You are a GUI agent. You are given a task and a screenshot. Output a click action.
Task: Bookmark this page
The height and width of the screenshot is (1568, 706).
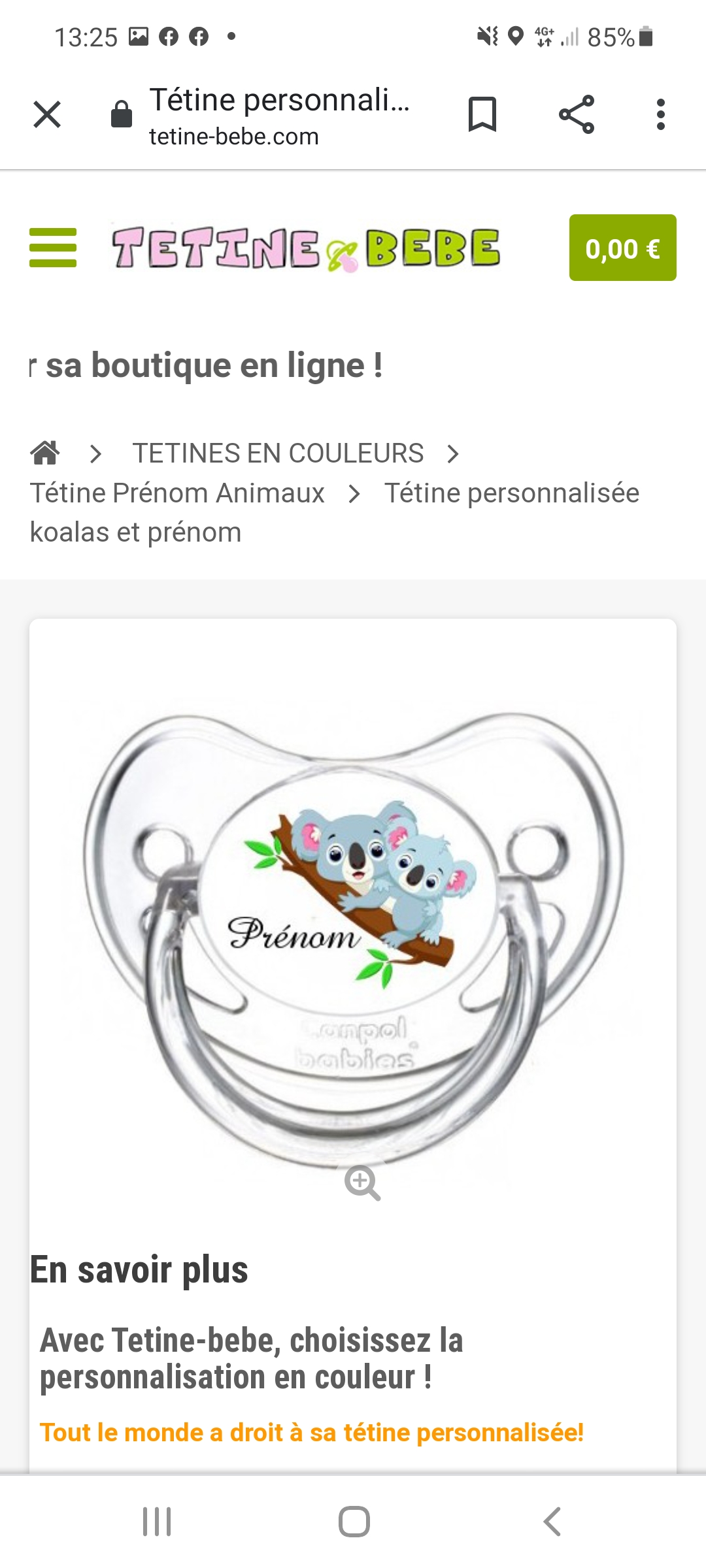point(482,115)
